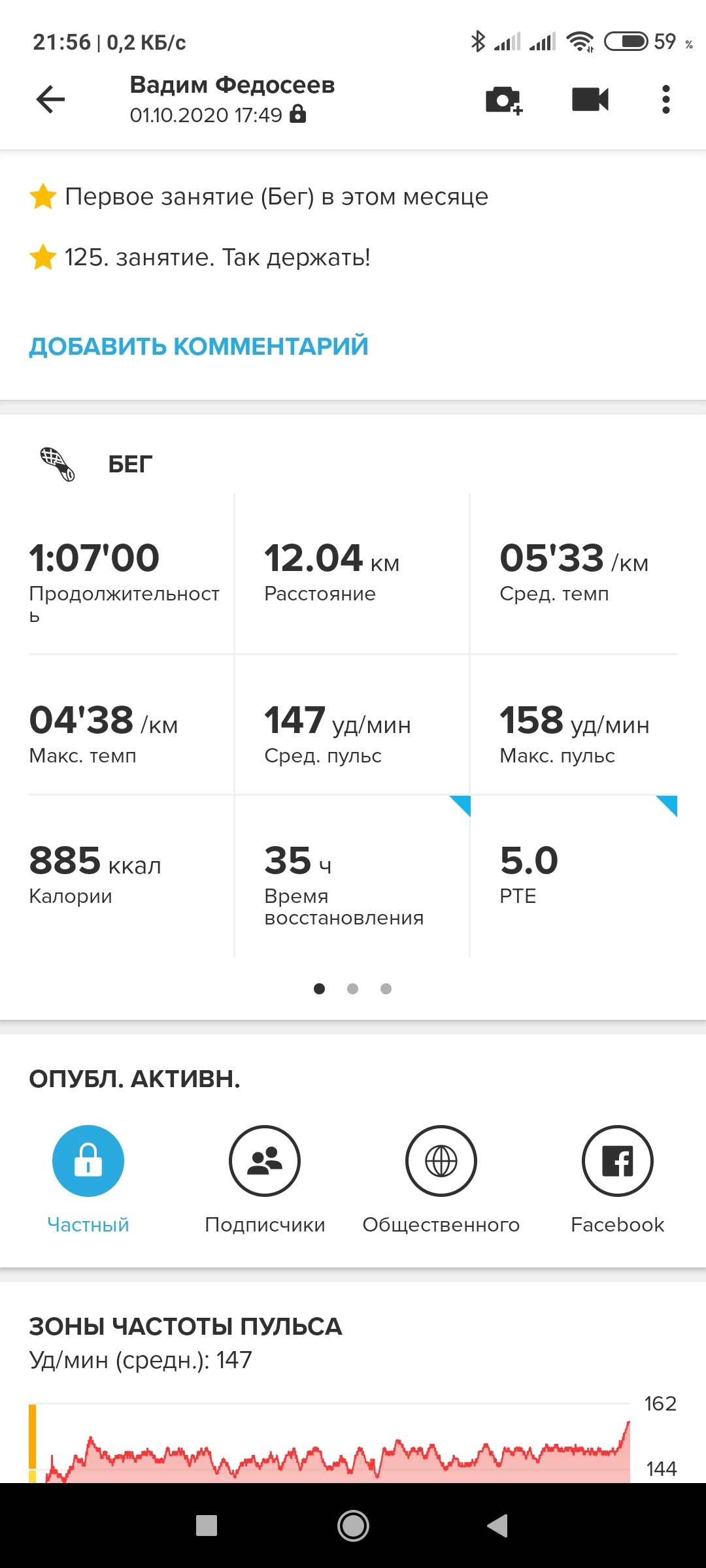The width and height of the screenshot is (706, 1568).
Task: Tap ДОБАВИТЬ КОММЕНТАРИЙ link
Action: pos(199,346)
